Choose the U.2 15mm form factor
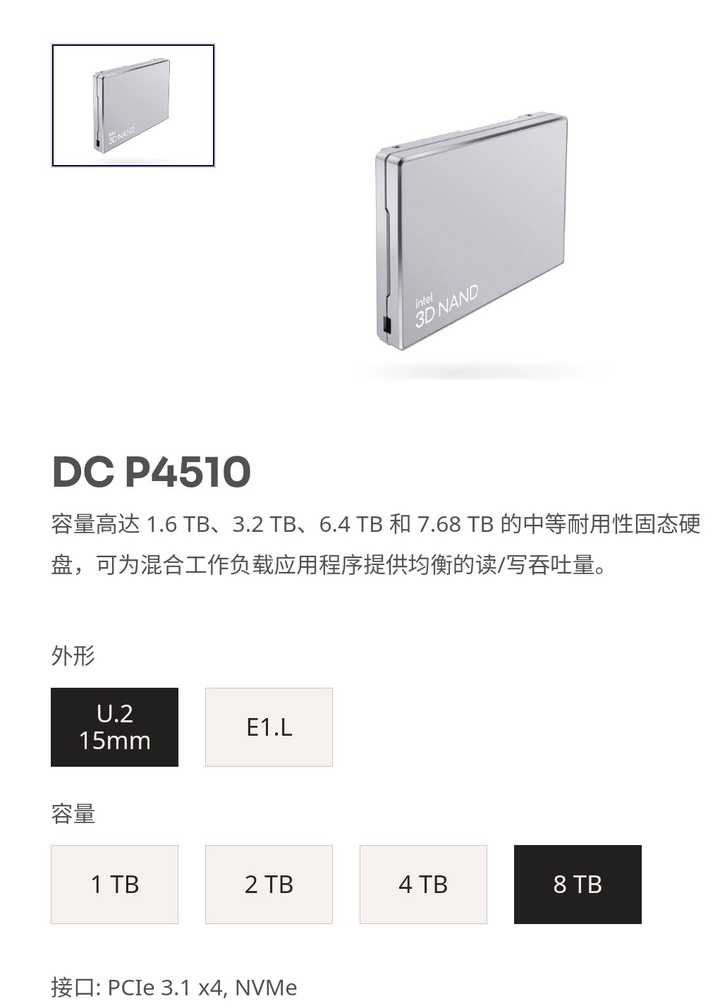The image size is (720, 1008). click(114, 727)
